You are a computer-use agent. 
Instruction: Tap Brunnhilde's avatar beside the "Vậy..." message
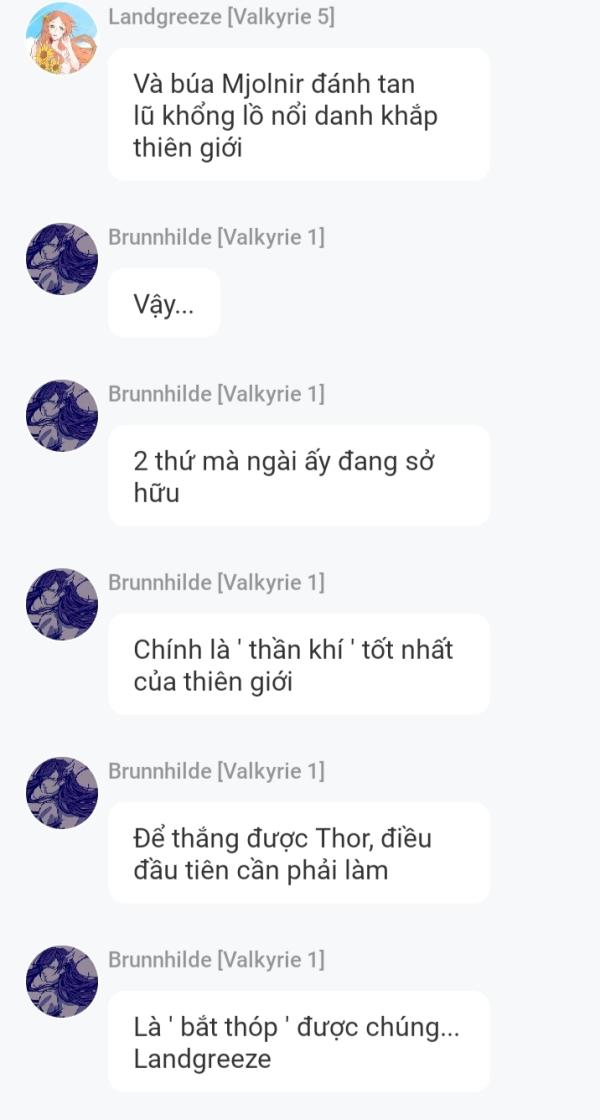(x=61, y=259)
